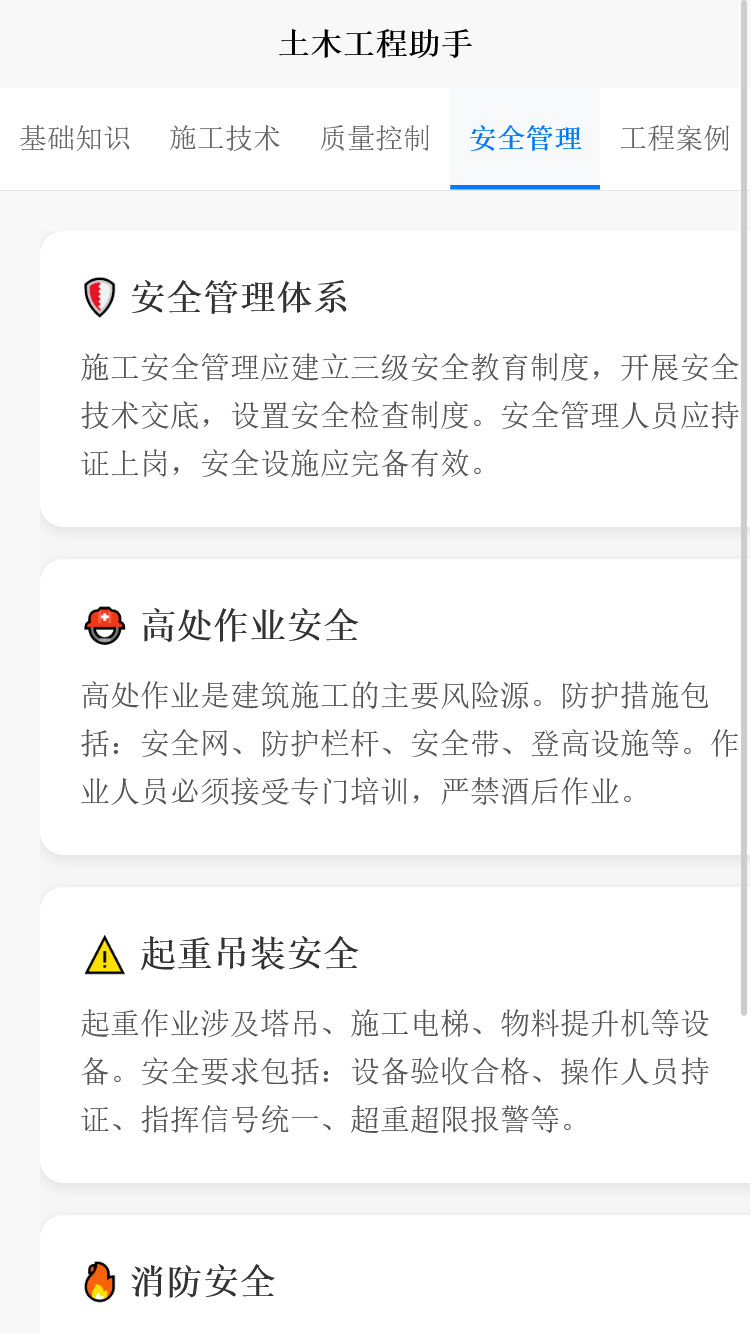Click the 安全管理体系 card heading
This screenshot has height=1336, width=752.
coord(238,296)
